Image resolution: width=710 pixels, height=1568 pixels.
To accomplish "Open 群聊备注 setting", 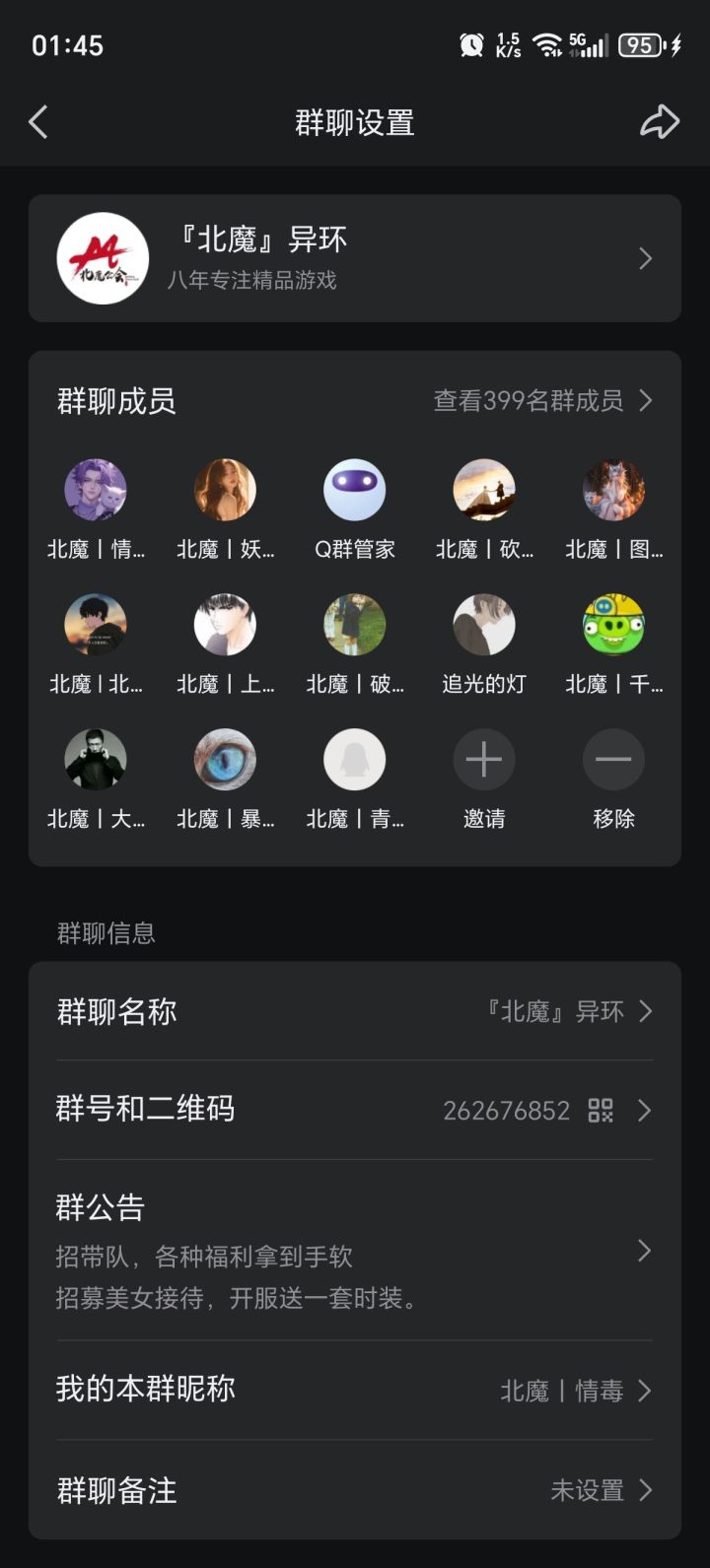I will [x=354, y=1489].
